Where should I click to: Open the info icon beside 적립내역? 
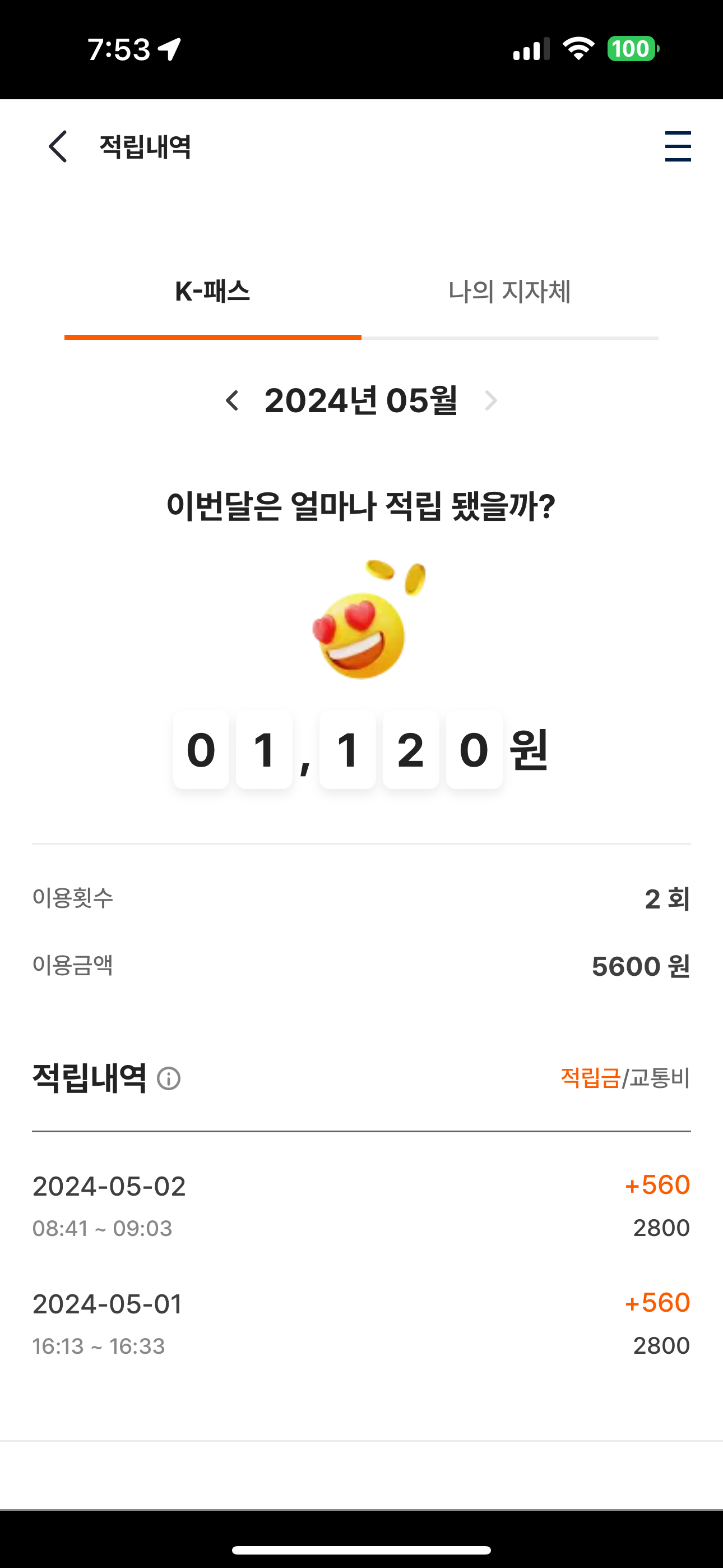(169, 1078)
